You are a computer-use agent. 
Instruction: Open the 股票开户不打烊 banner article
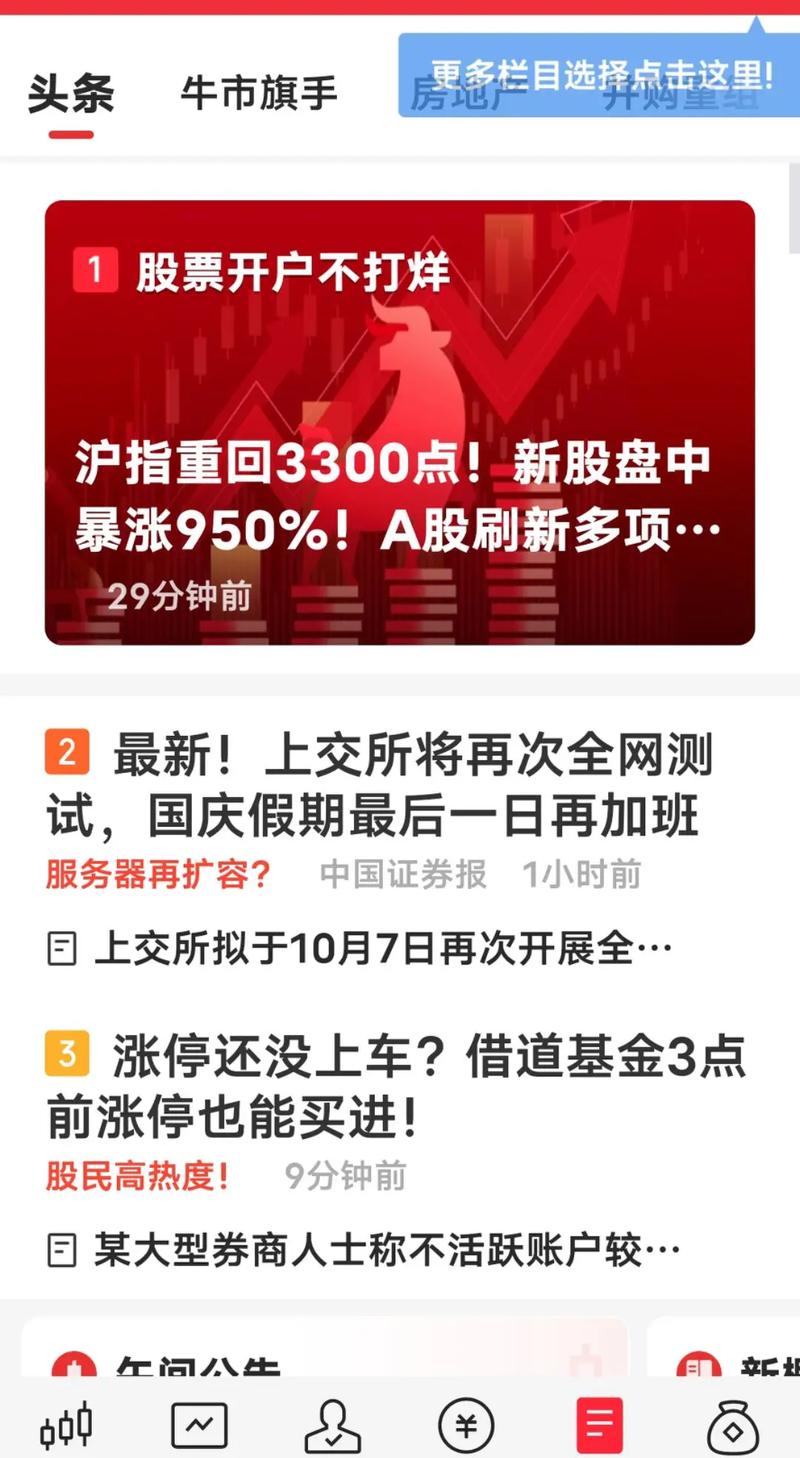click(x=400, y=420)
